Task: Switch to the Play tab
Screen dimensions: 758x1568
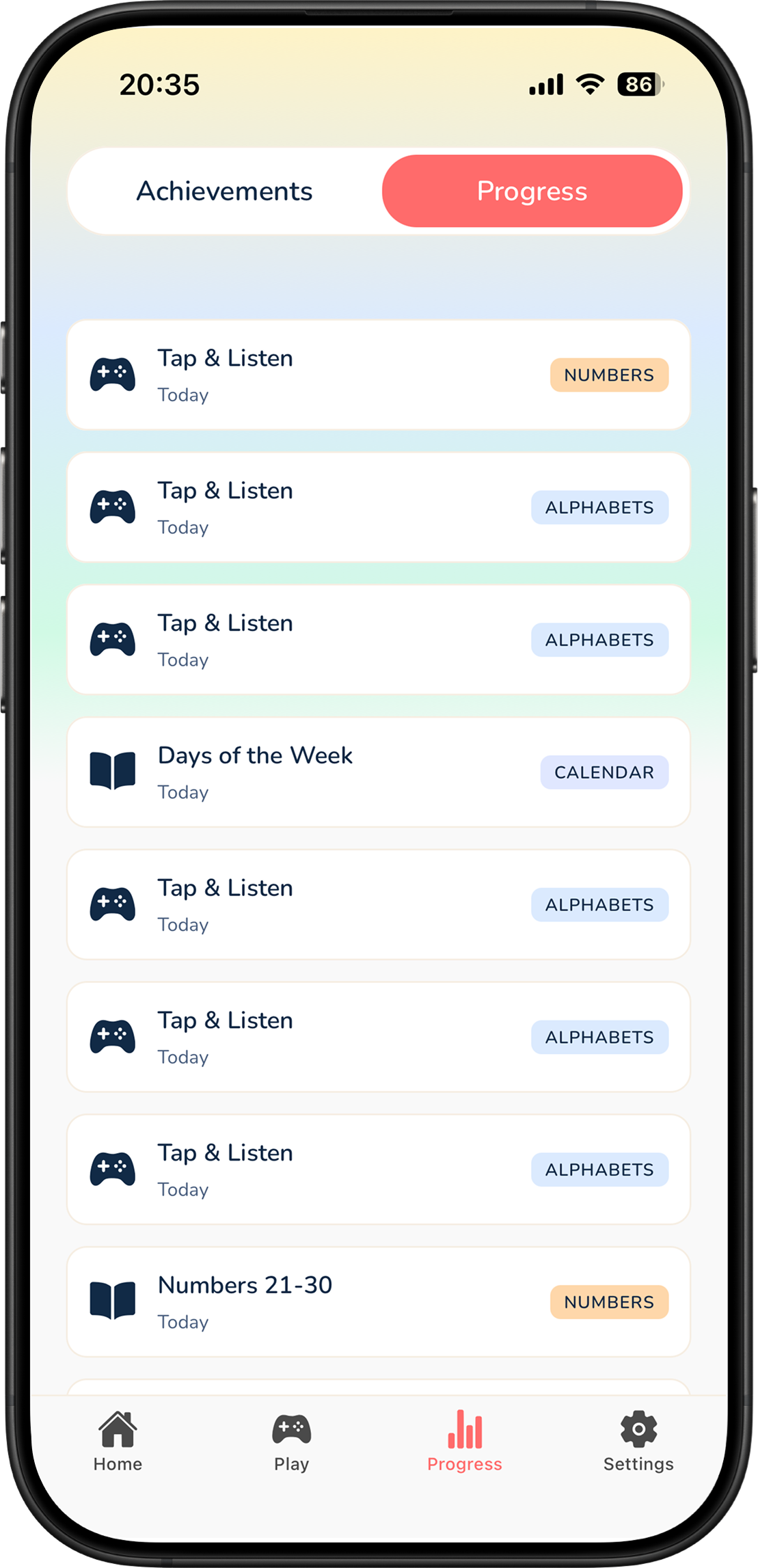Action: (x=291, y=1441)
